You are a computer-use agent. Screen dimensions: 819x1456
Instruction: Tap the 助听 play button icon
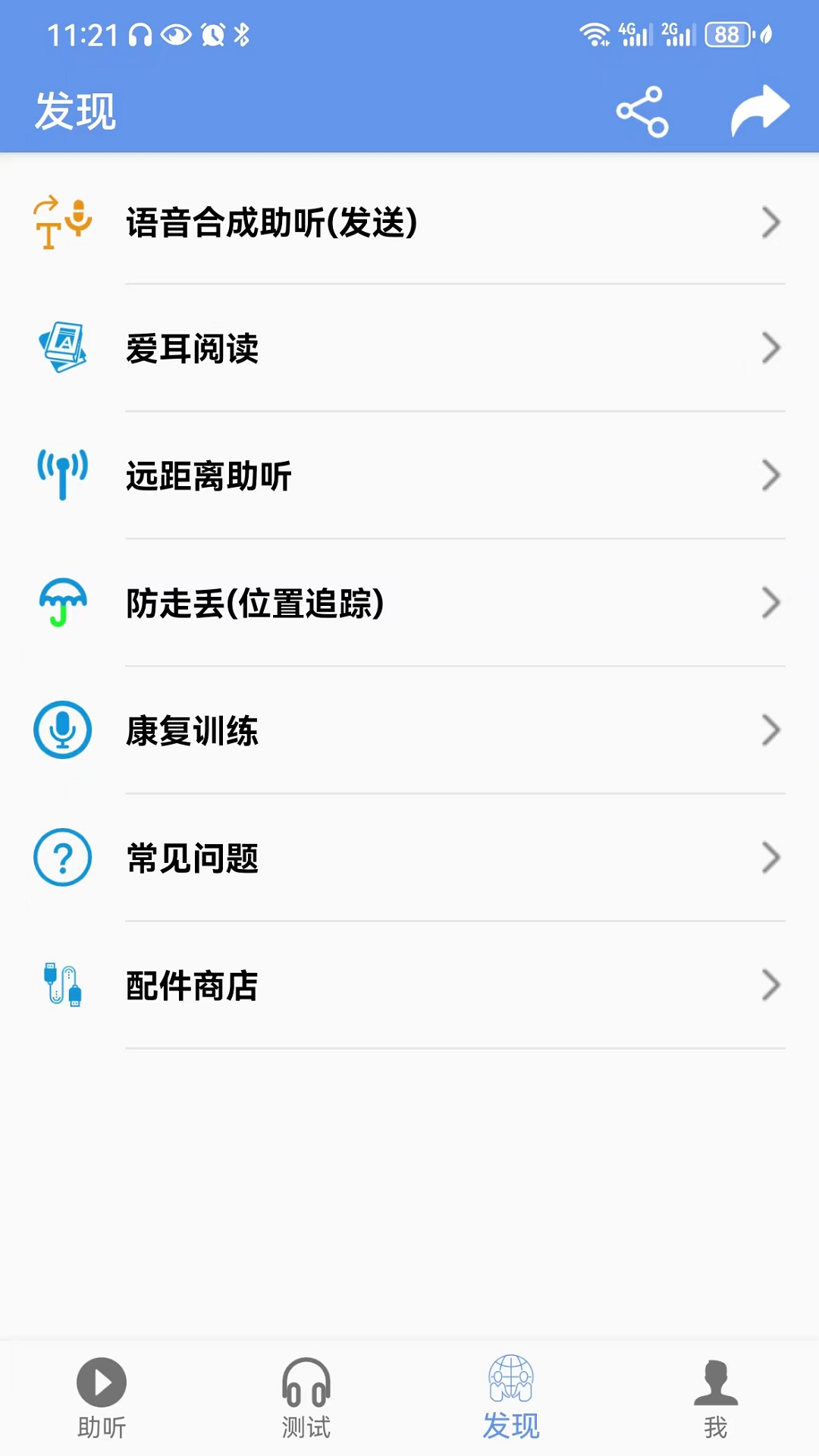[101, 1383]
